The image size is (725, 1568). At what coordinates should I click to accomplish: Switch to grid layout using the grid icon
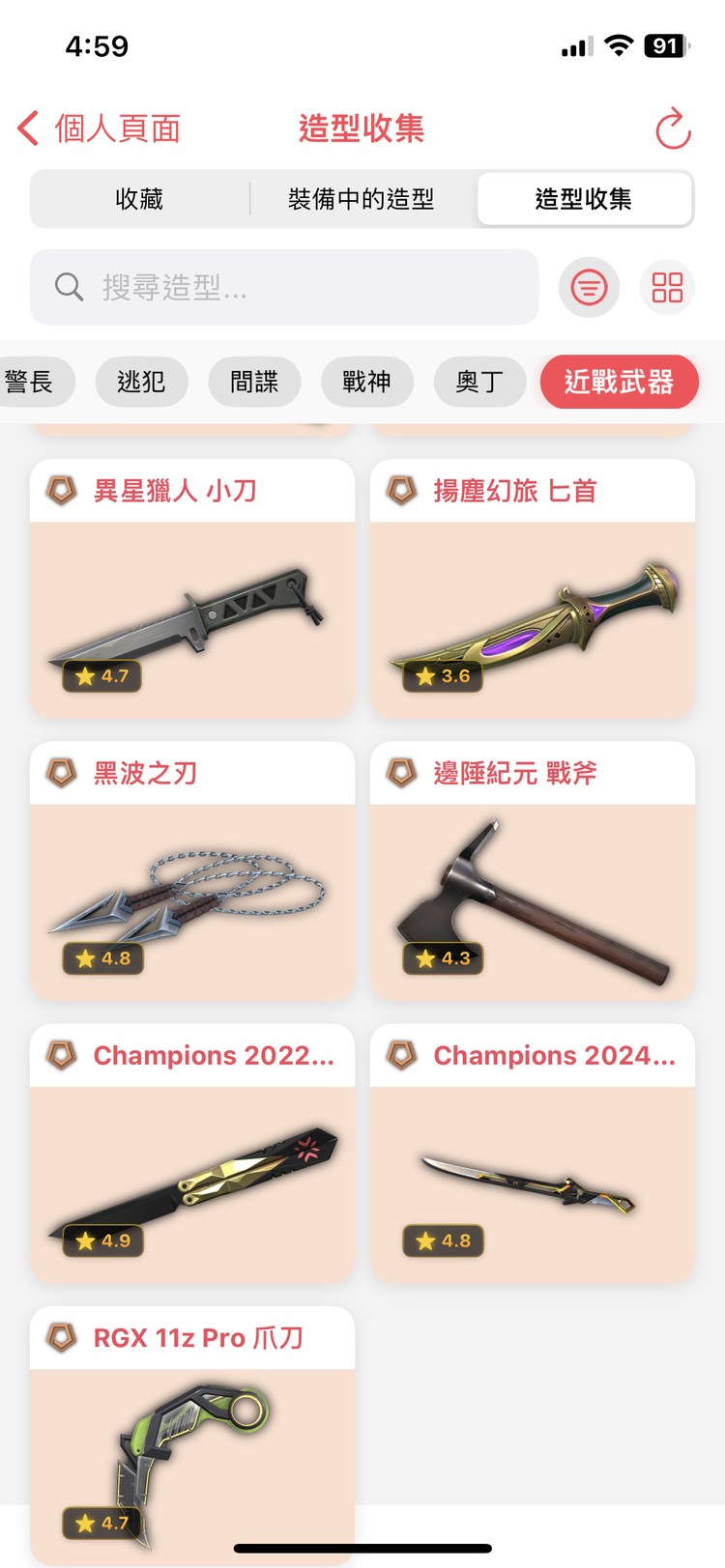point(667,287)
